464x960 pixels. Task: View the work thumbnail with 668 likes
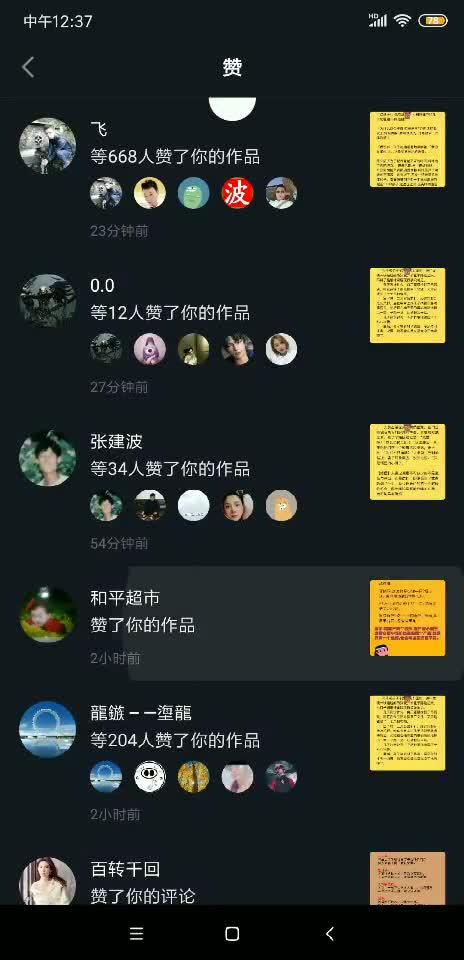click(408, 149)
